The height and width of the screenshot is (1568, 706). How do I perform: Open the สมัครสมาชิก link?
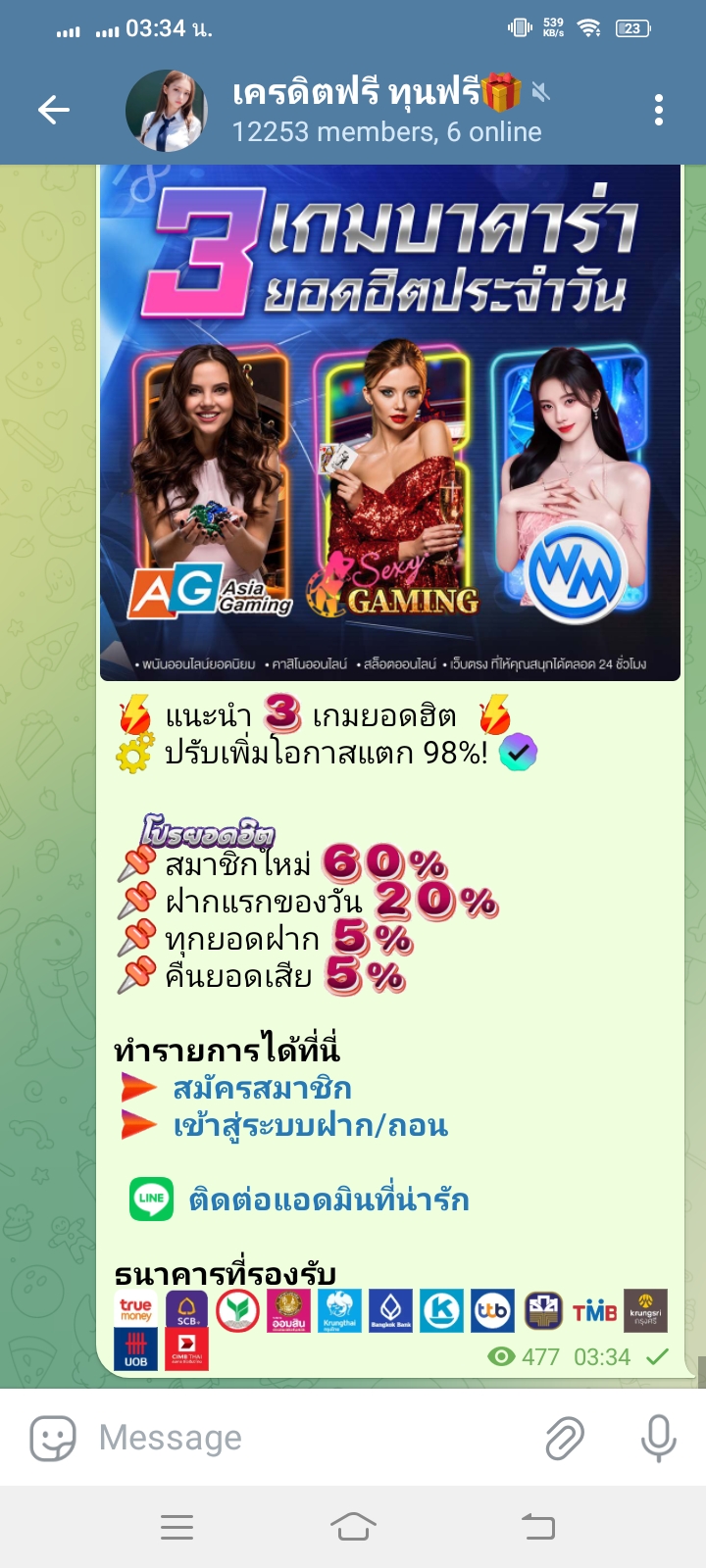(262, 1088)
